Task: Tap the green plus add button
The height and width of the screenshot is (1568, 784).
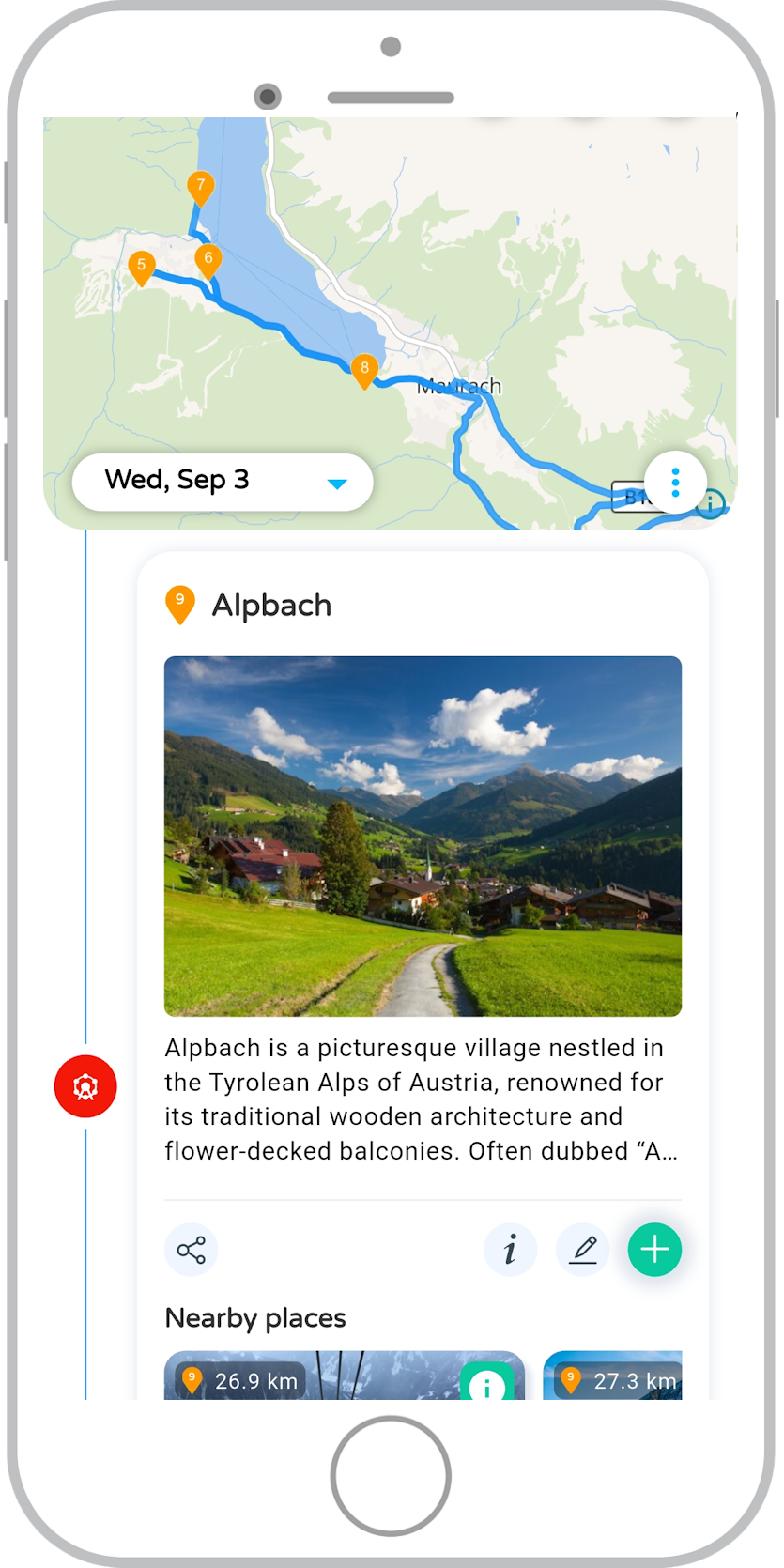Action: [654, 1250]
